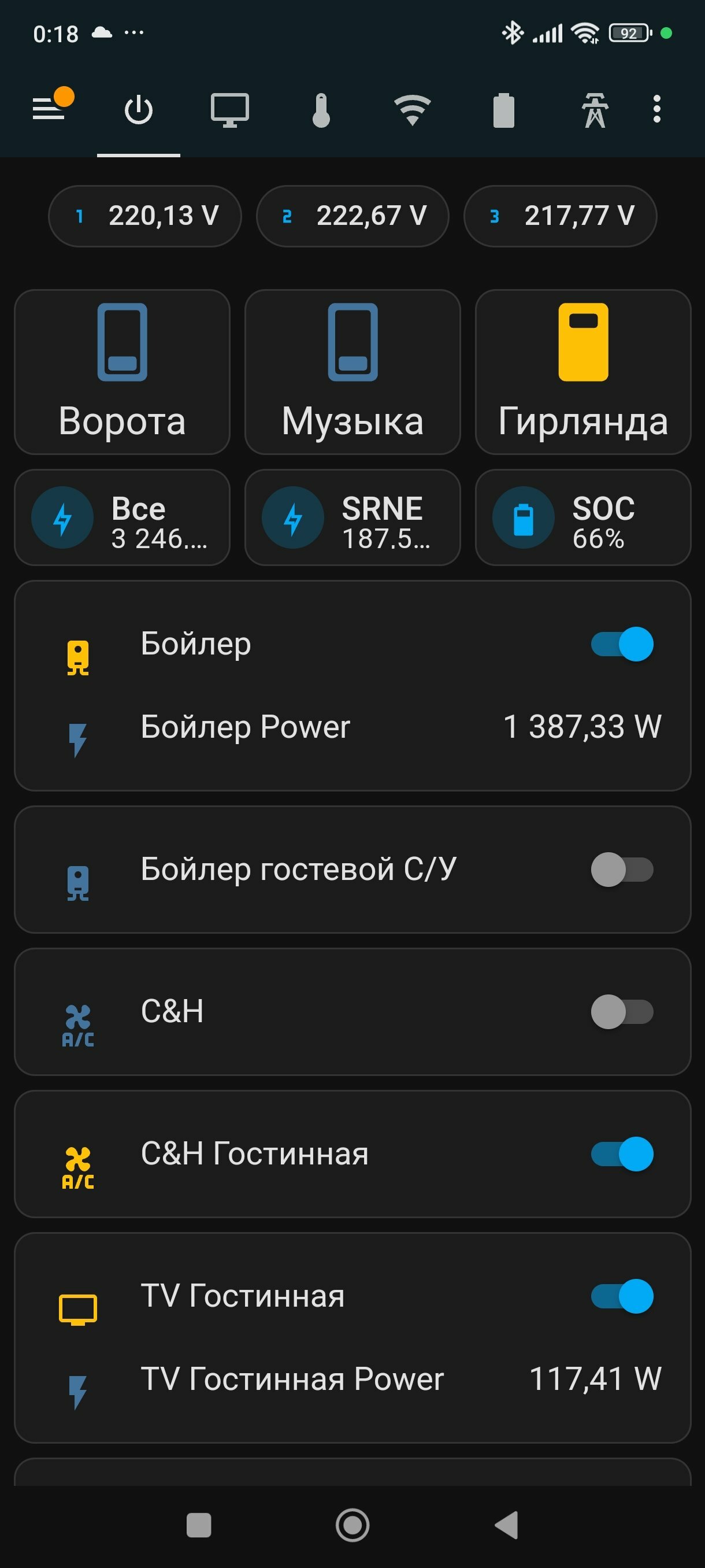Switch to the transmission tower tab
Image resolution: width=705 pixels, height=1568 pixels.
(x=594, y=110)
